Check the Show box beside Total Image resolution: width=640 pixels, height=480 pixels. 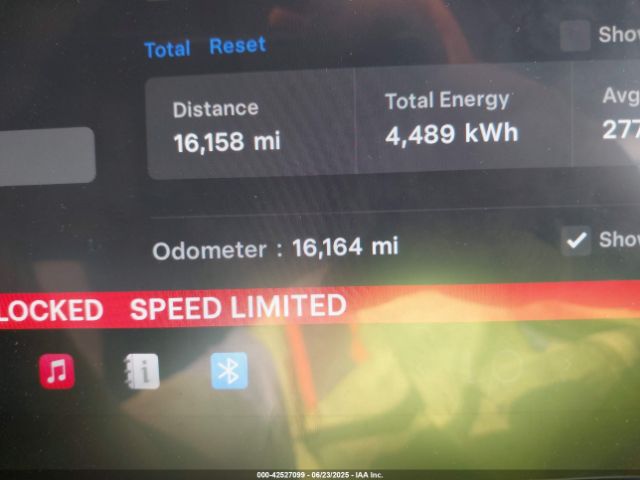click(x=575, y=36)
